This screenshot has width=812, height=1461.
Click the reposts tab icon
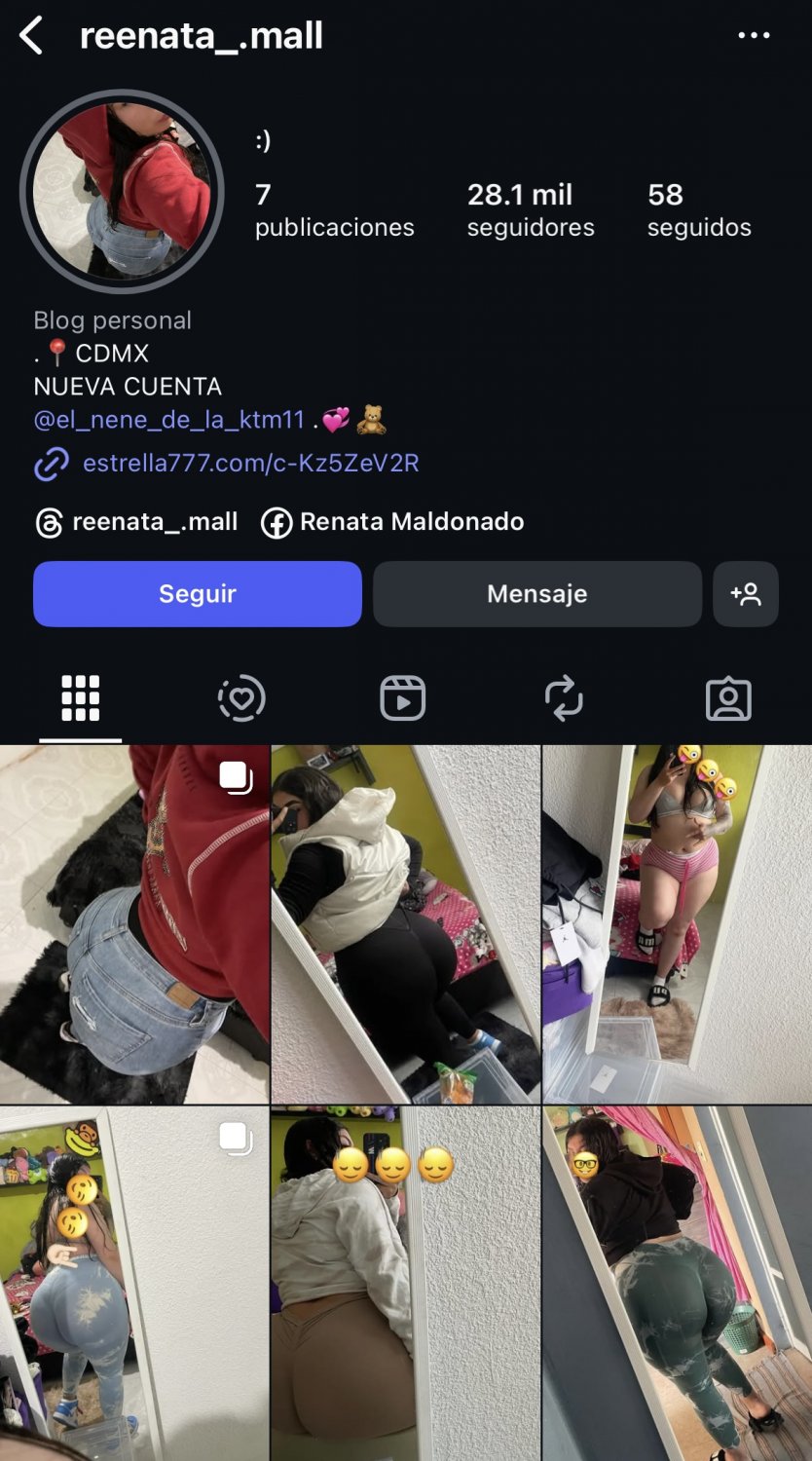click(x=566, y=697)
